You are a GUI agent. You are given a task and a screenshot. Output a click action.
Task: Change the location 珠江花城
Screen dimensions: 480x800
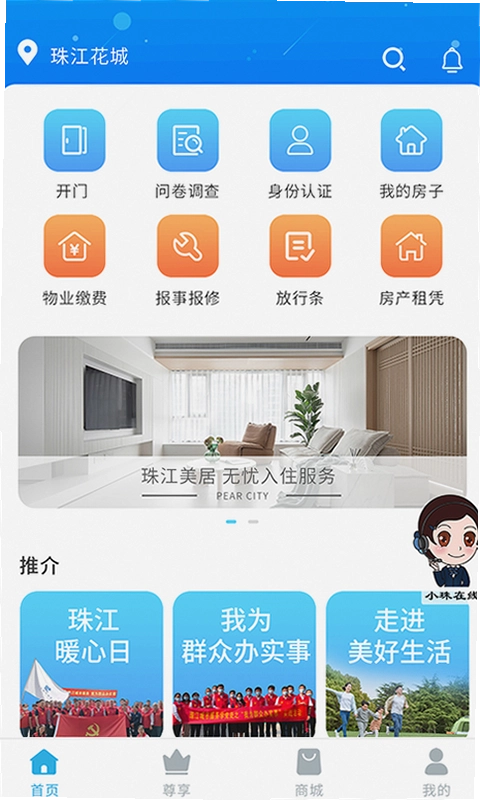[x=73, y=55]
